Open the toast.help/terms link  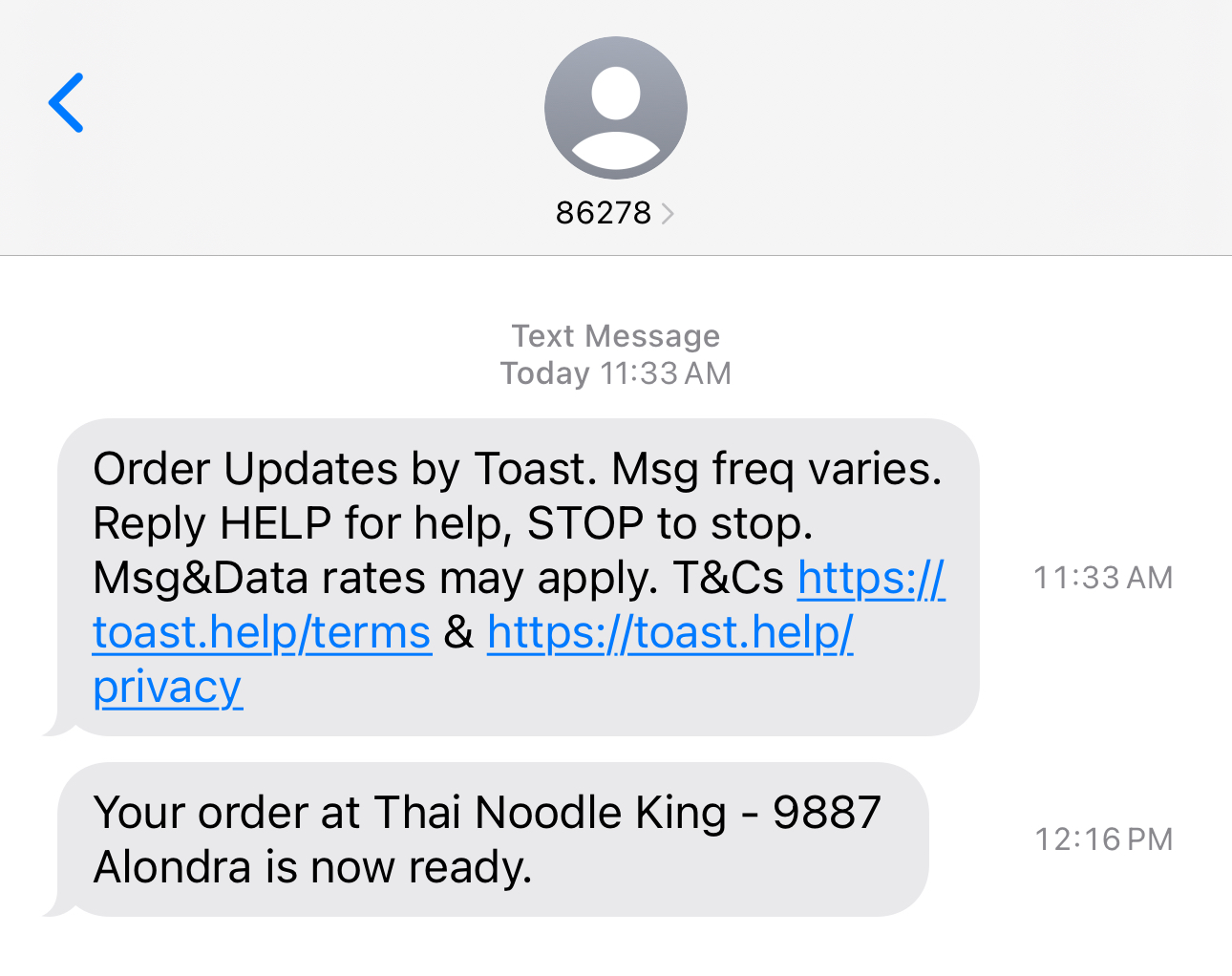click(x=262, y=632)
